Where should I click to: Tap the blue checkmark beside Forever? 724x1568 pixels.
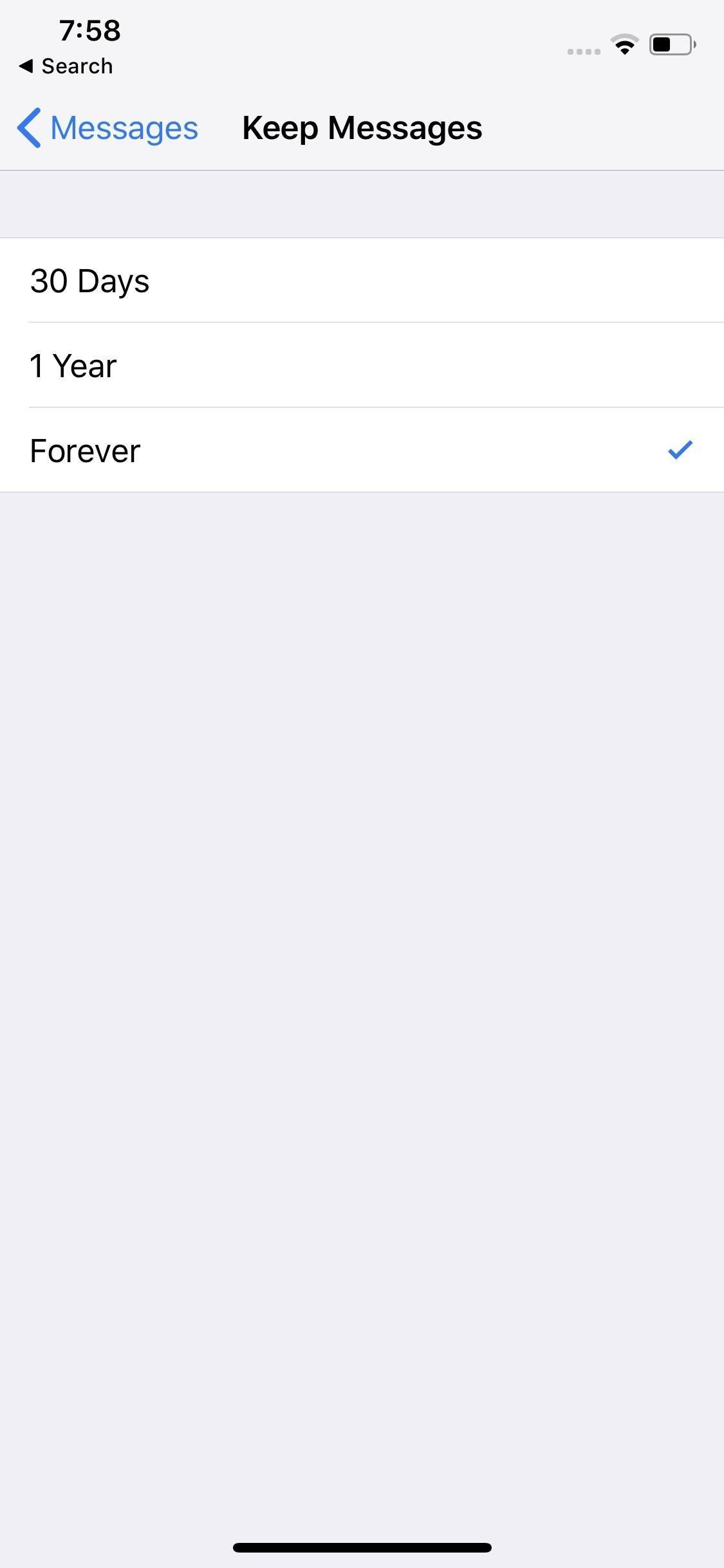(x=680, y=451)
